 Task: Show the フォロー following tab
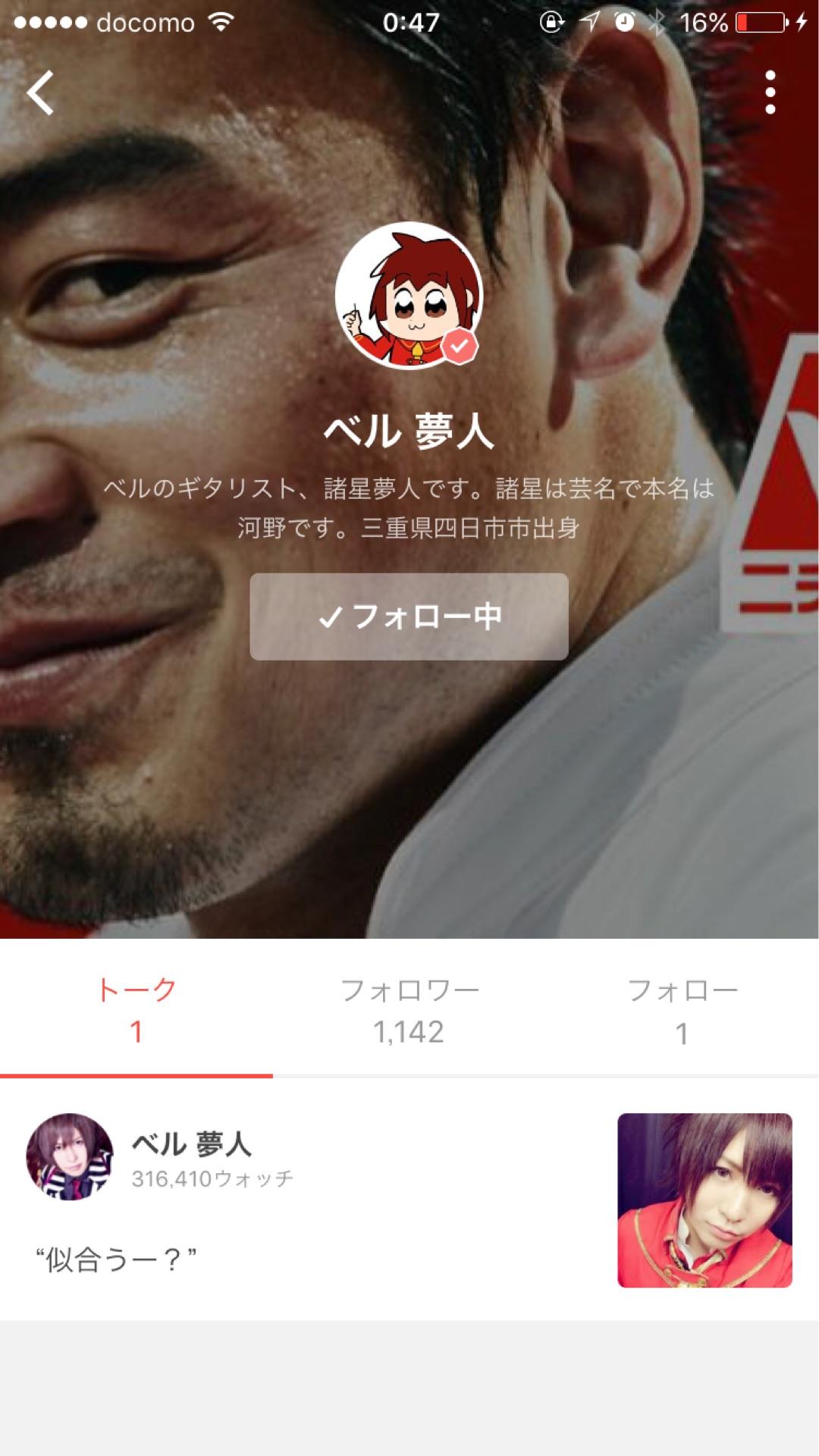pos(682,1010)
